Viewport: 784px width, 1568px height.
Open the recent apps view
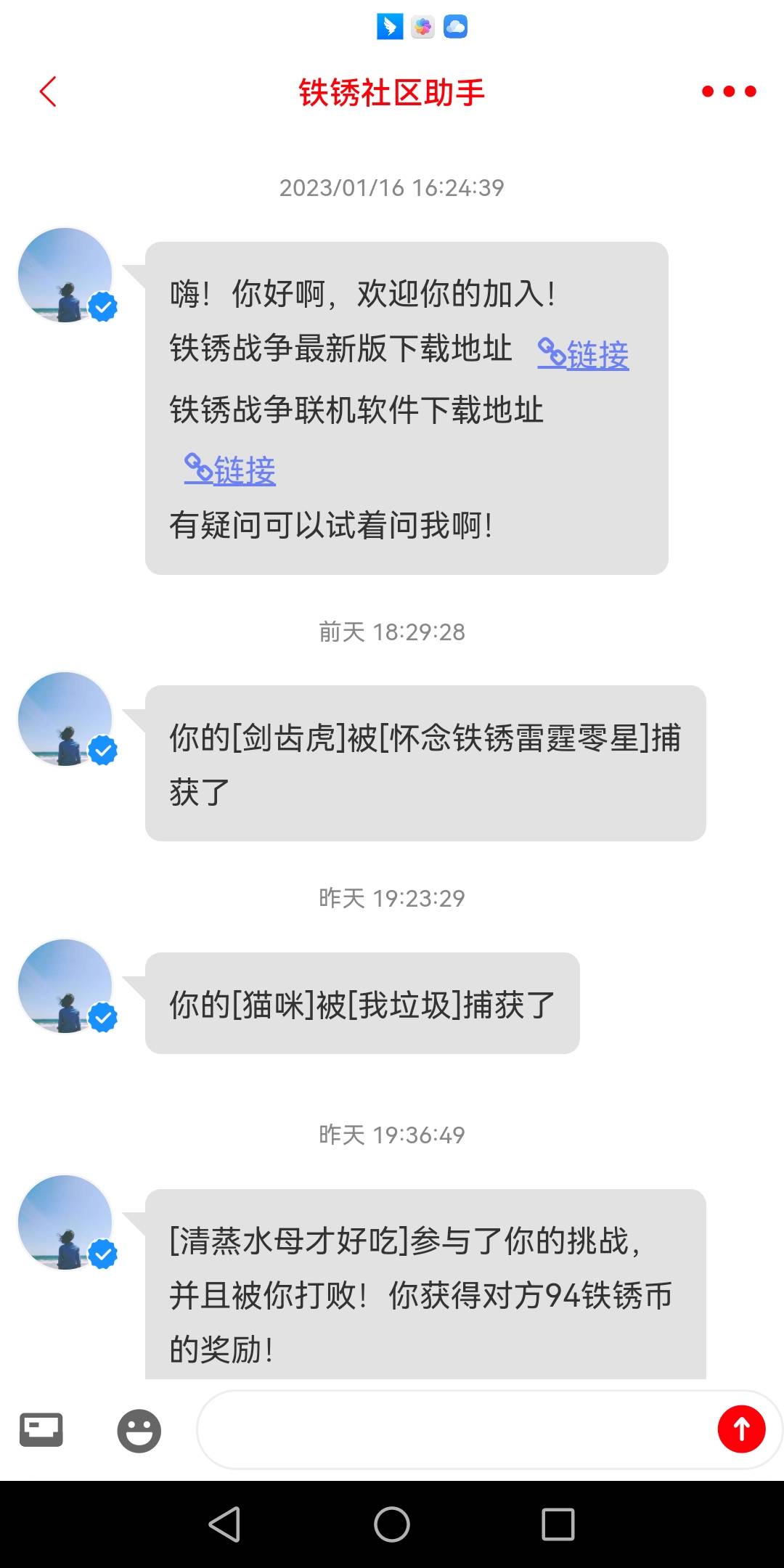click(x=558, y=1524)
